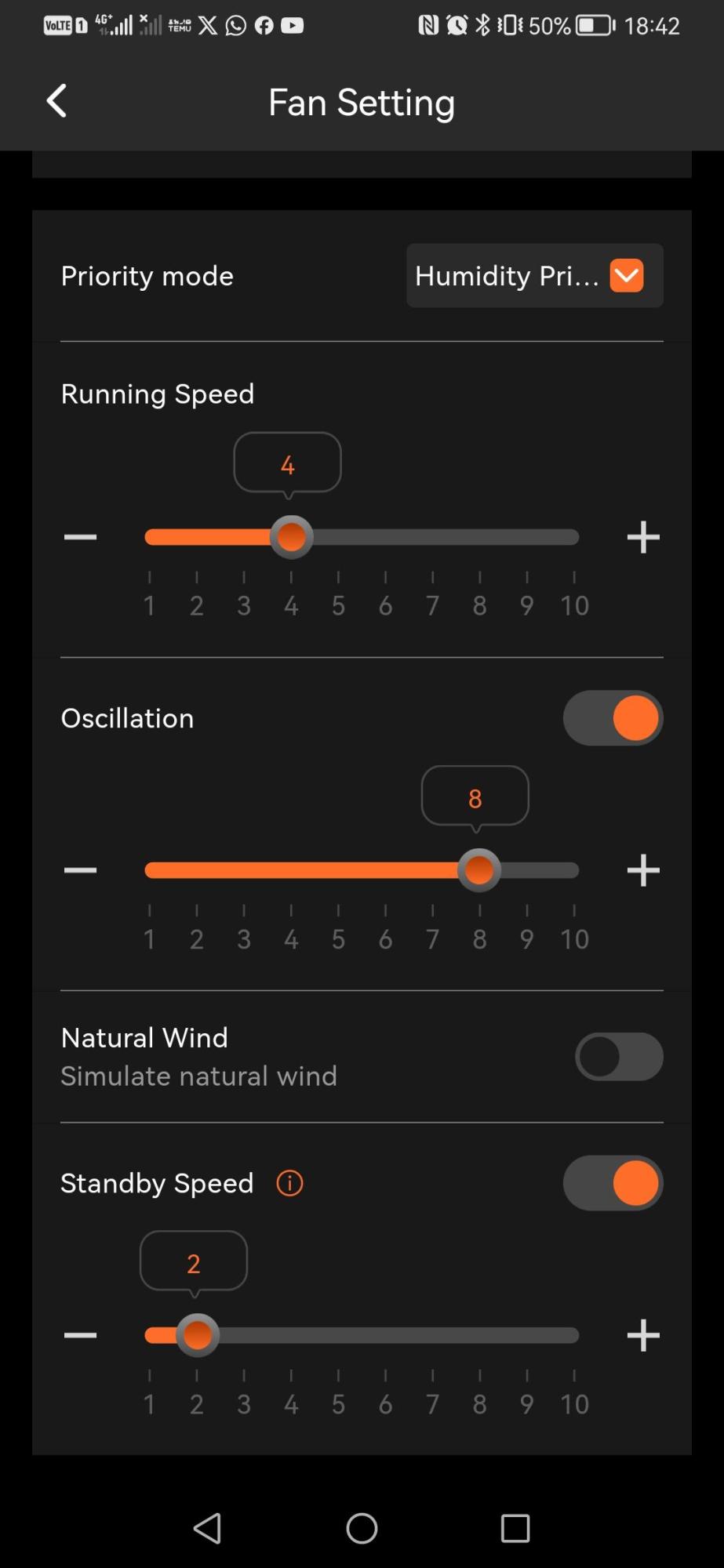Viewport: 724px width, 1568px height.
Task: Disable the Standby Speed switch
Action: pos(613,1183)
